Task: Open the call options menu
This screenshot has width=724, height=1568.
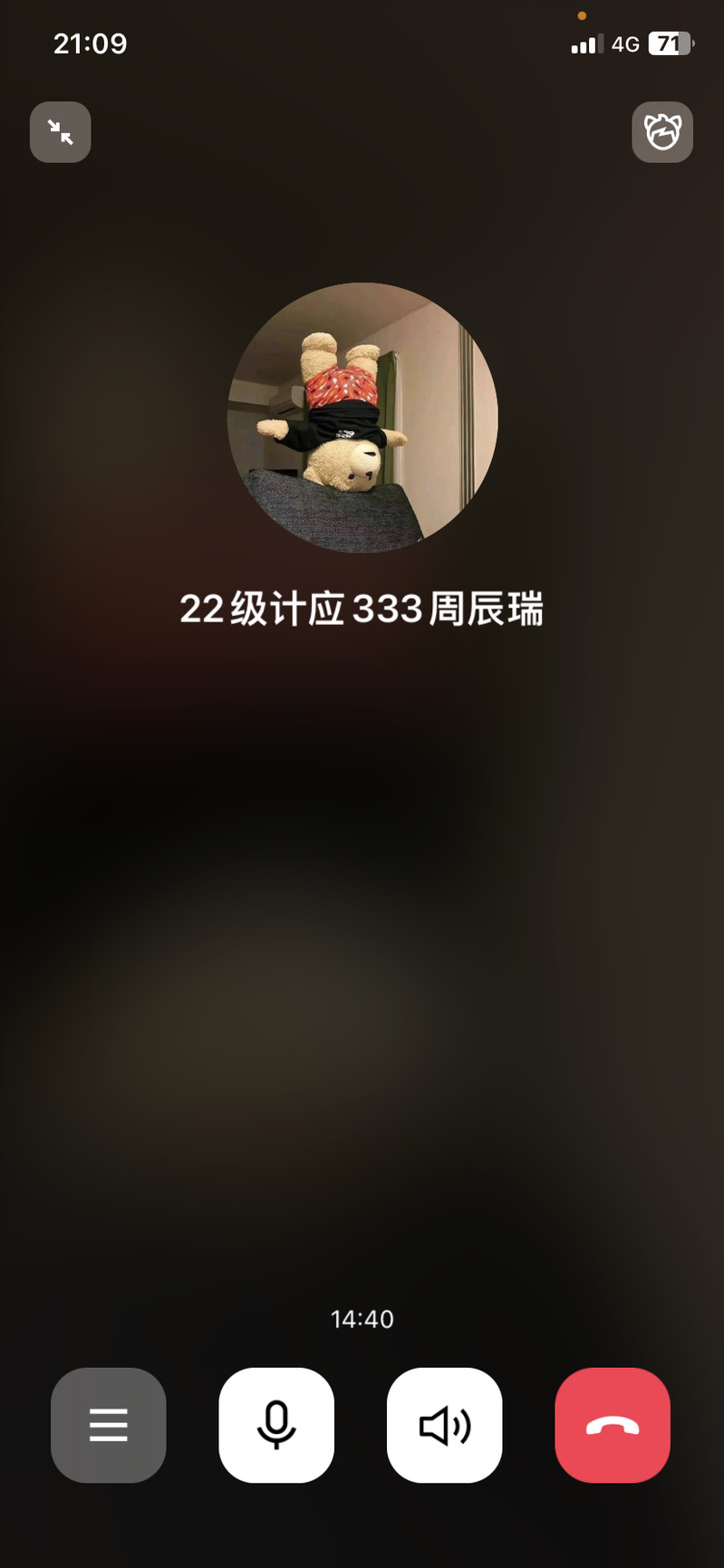Action: (x=108, y=1425)
